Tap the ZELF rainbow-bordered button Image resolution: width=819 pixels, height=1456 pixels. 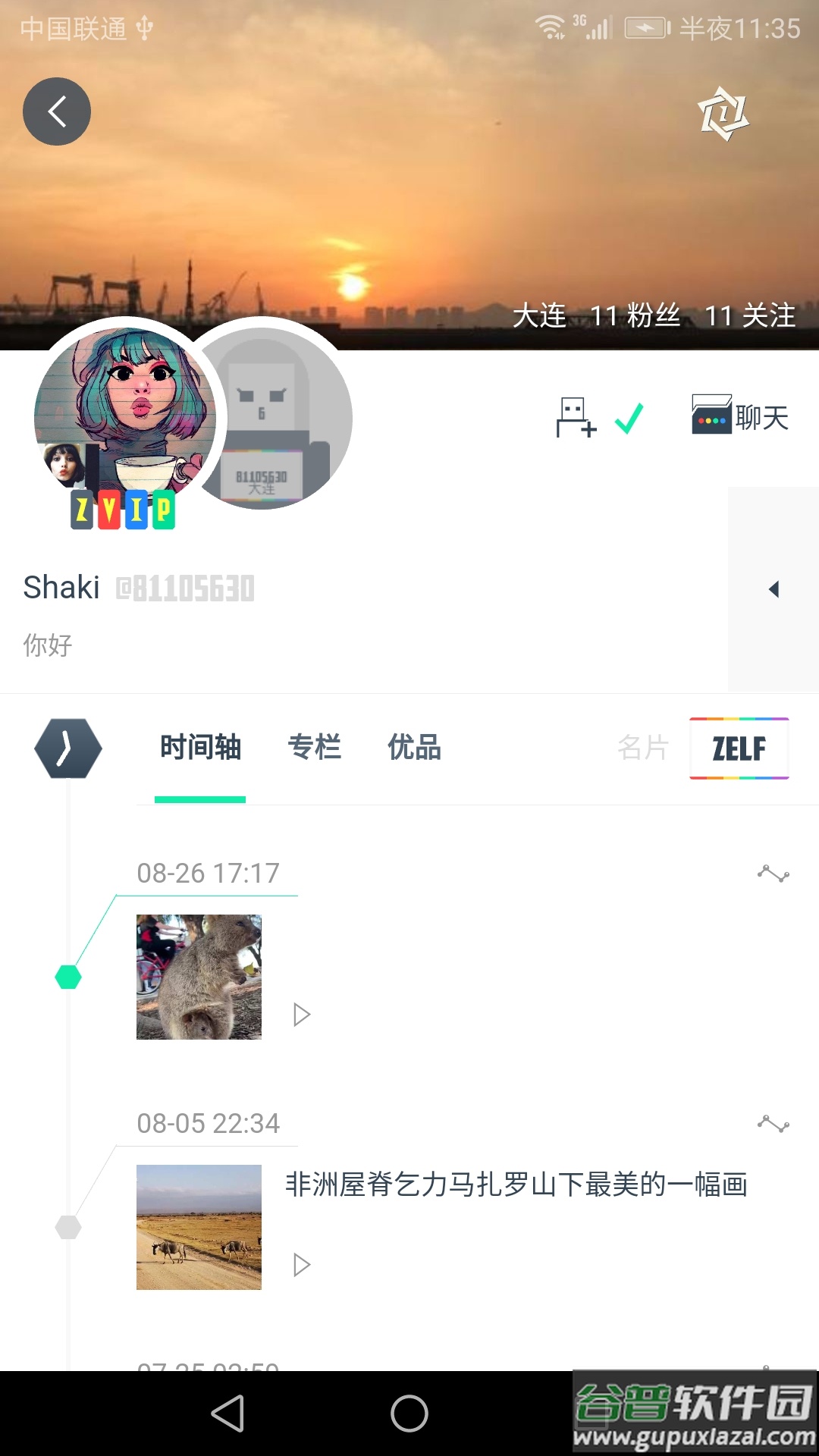tap(739, 748)
